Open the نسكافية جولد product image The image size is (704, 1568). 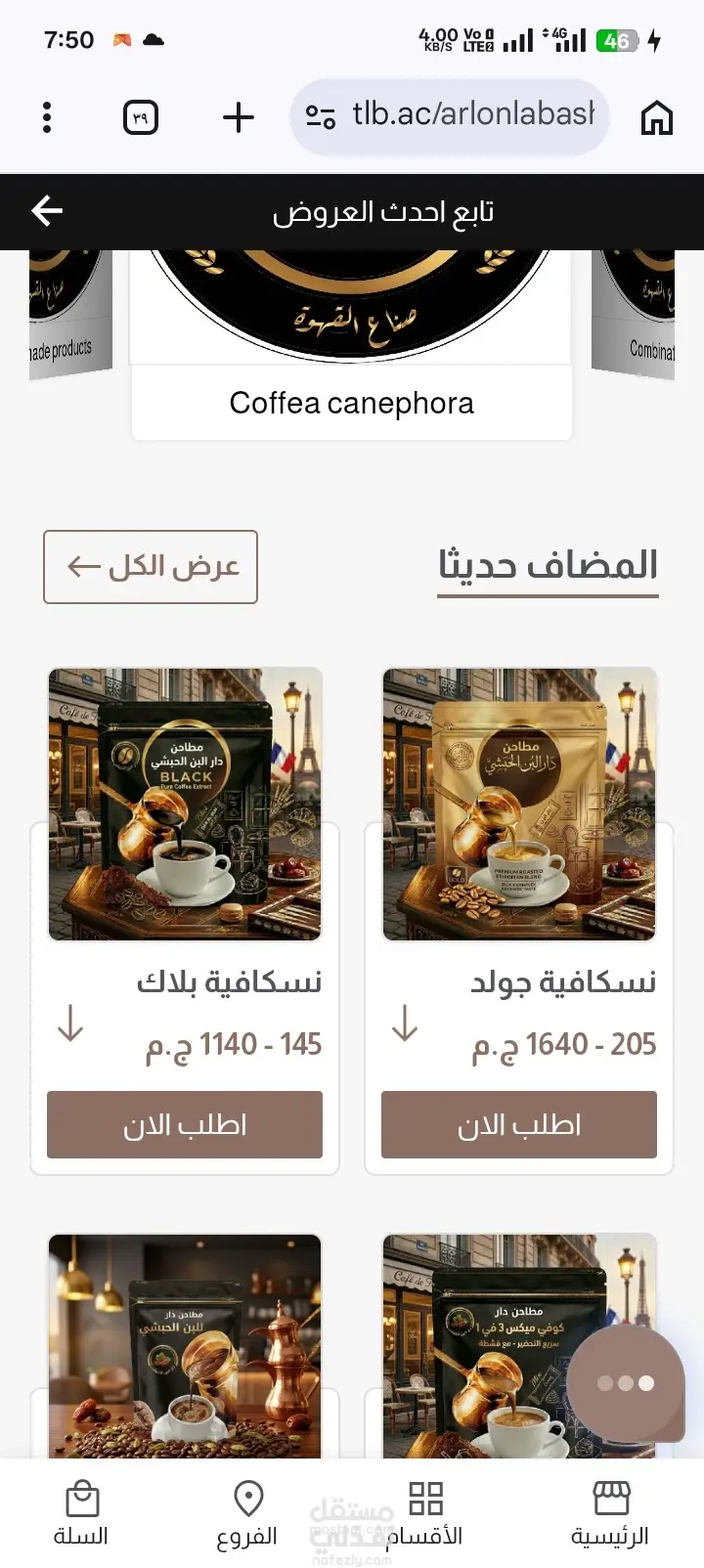[519, 804]
